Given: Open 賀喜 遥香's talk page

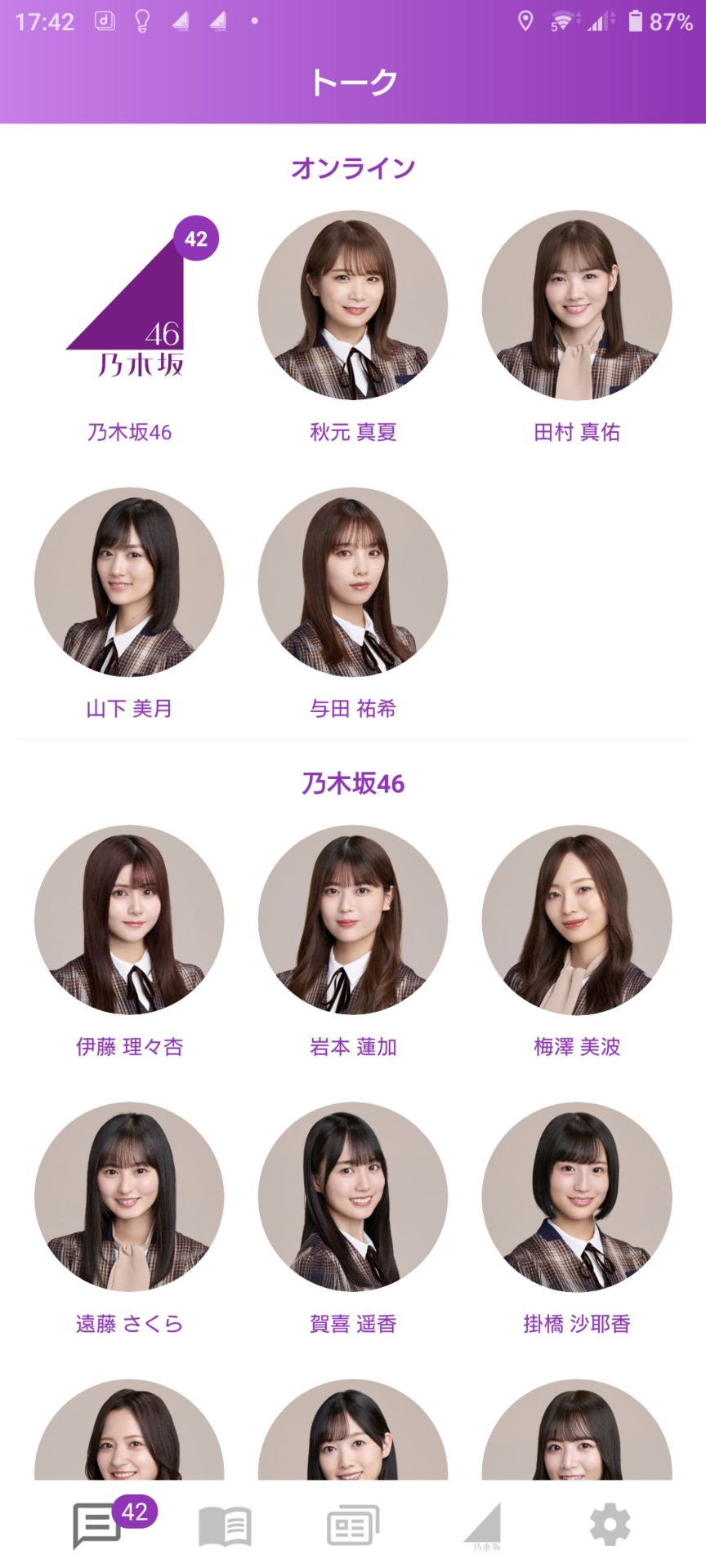Looking at the screenshot, I should click(x=353, y=1196).
